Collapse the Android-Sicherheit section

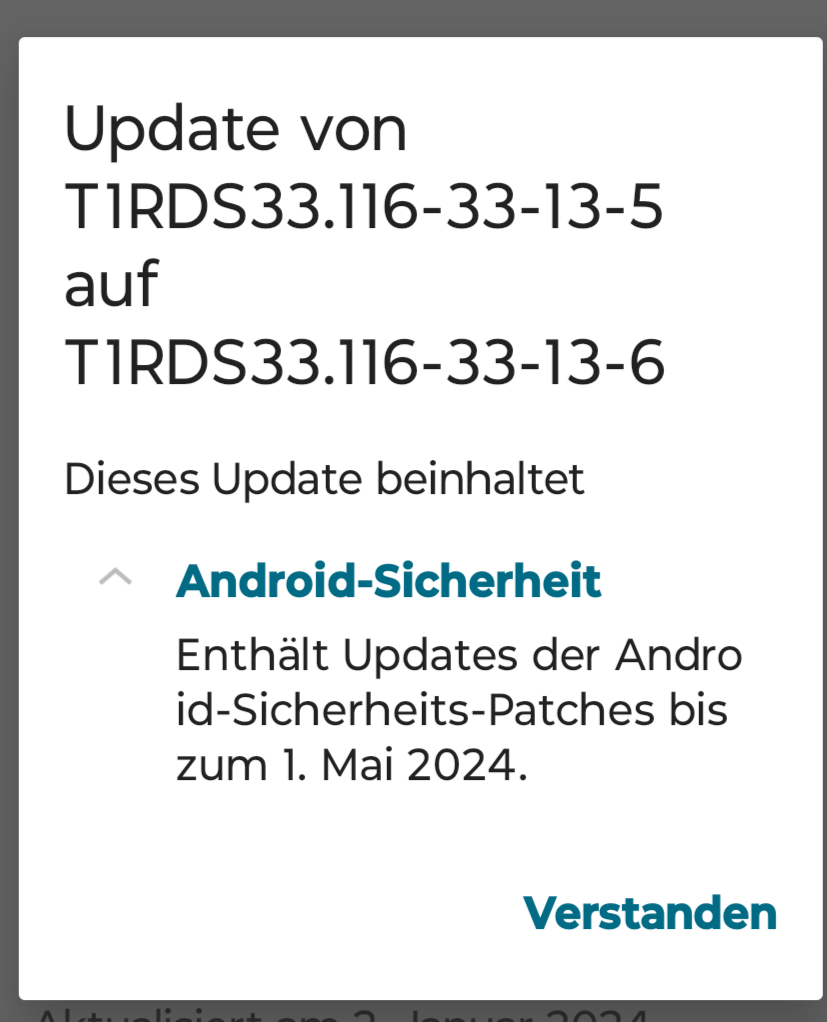point(116,578)
